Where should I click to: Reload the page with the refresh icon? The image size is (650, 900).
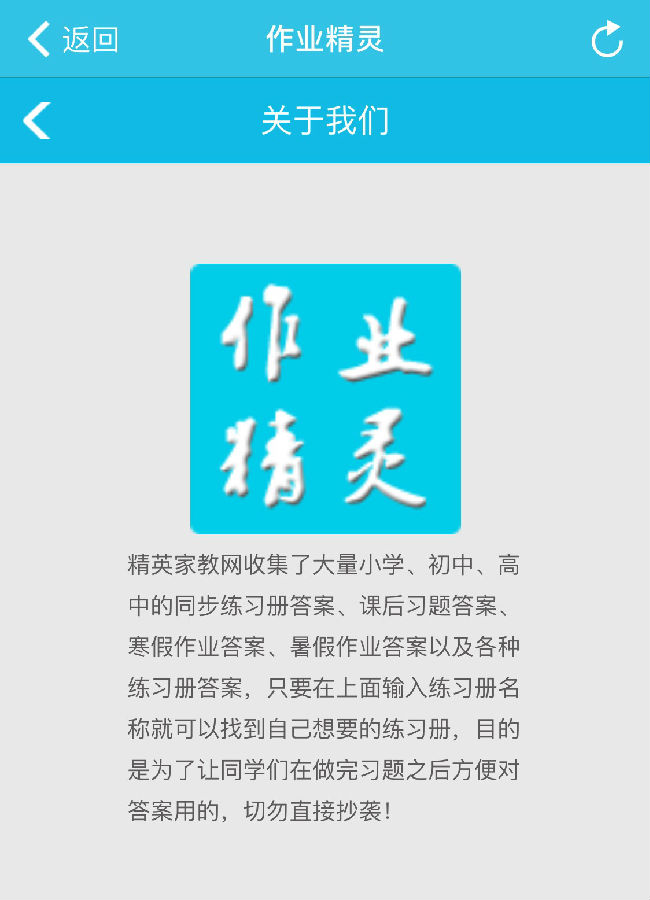pos(607,40)
